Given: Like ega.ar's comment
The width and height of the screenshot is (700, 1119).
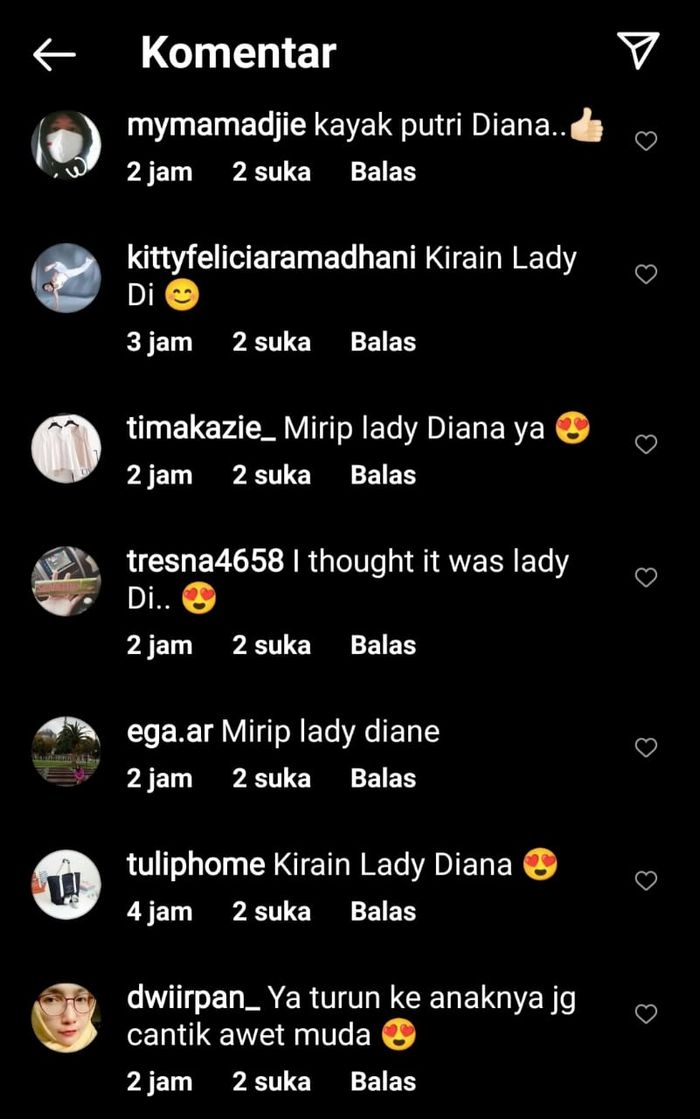Looking at the screenshot, I should 646,747.
